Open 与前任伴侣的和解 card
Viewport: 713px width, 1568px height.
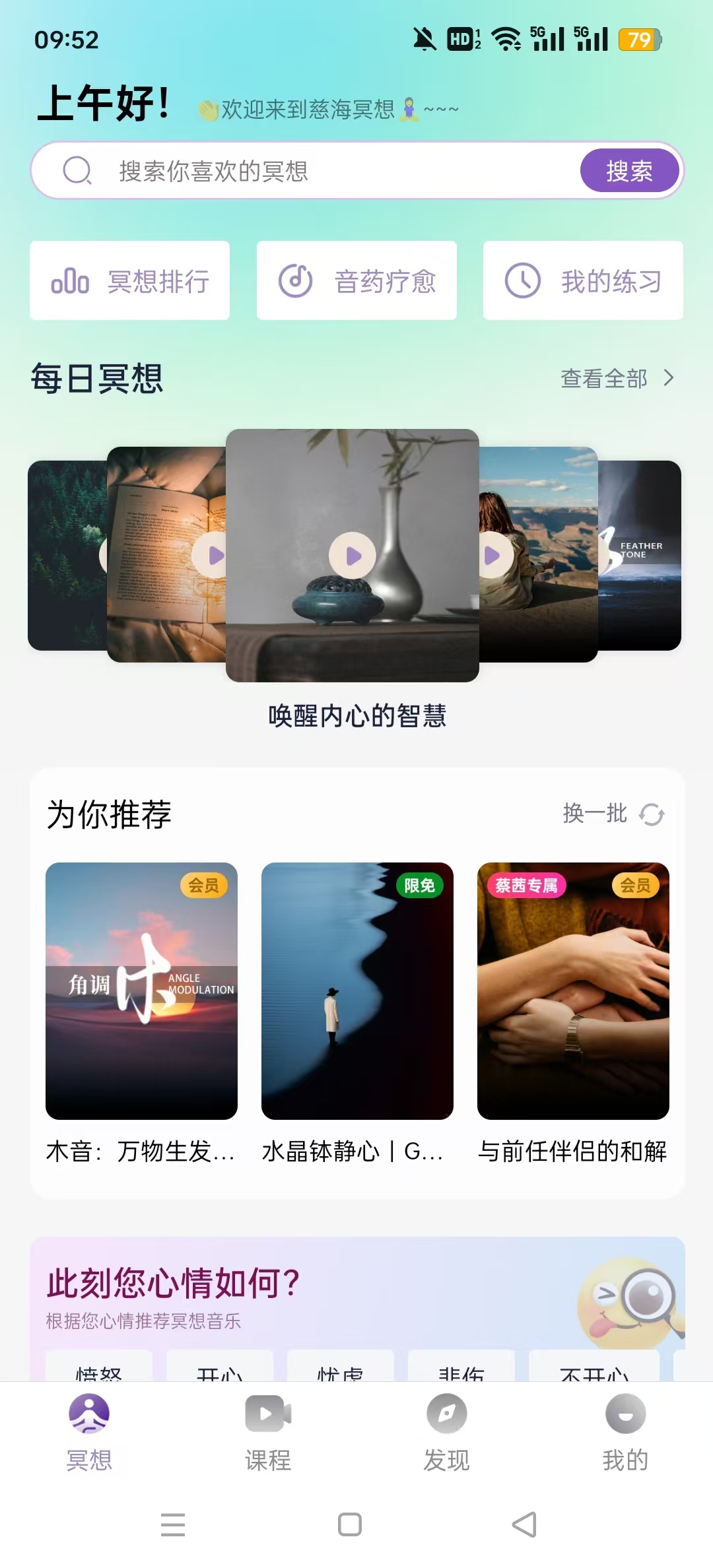(573, 991)
